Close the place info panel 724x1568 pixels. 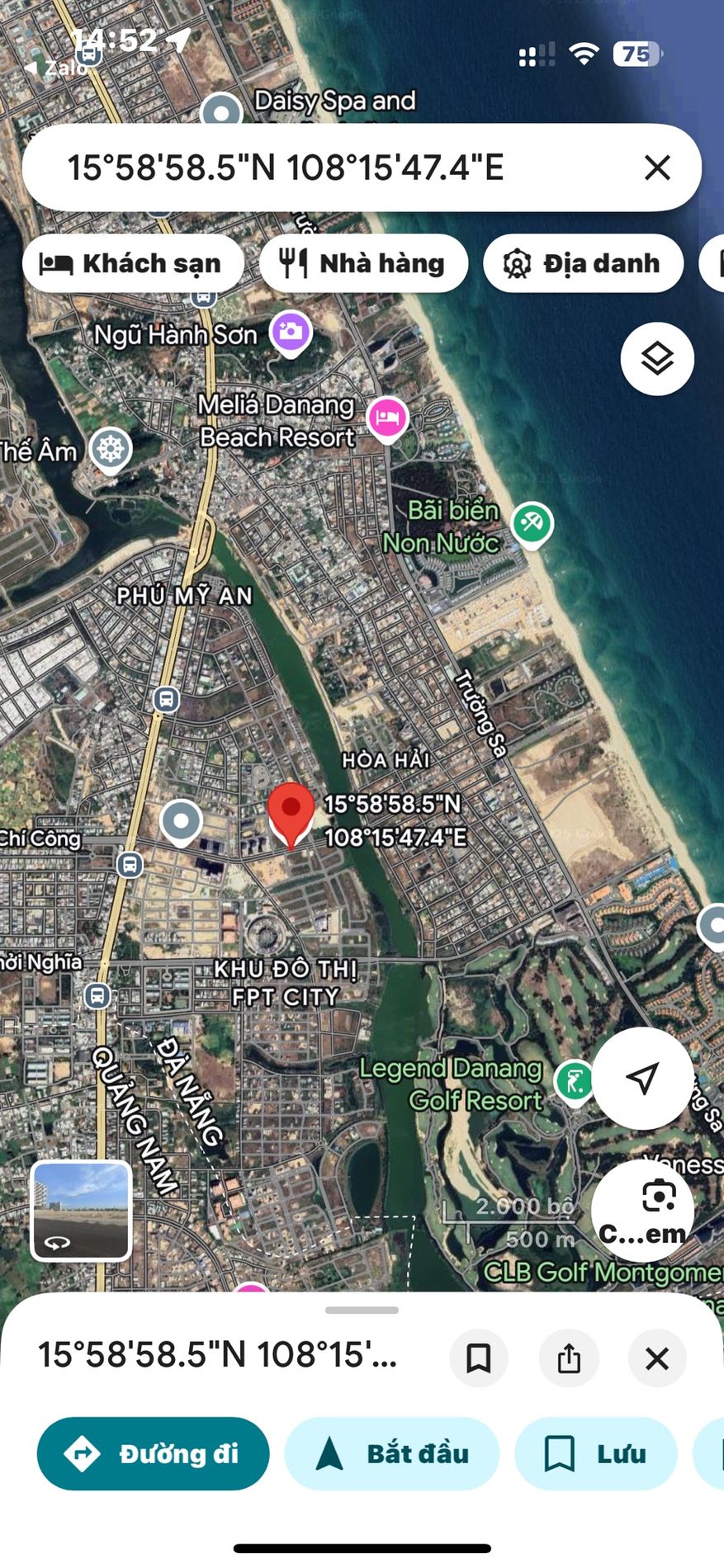[657, 1358]
